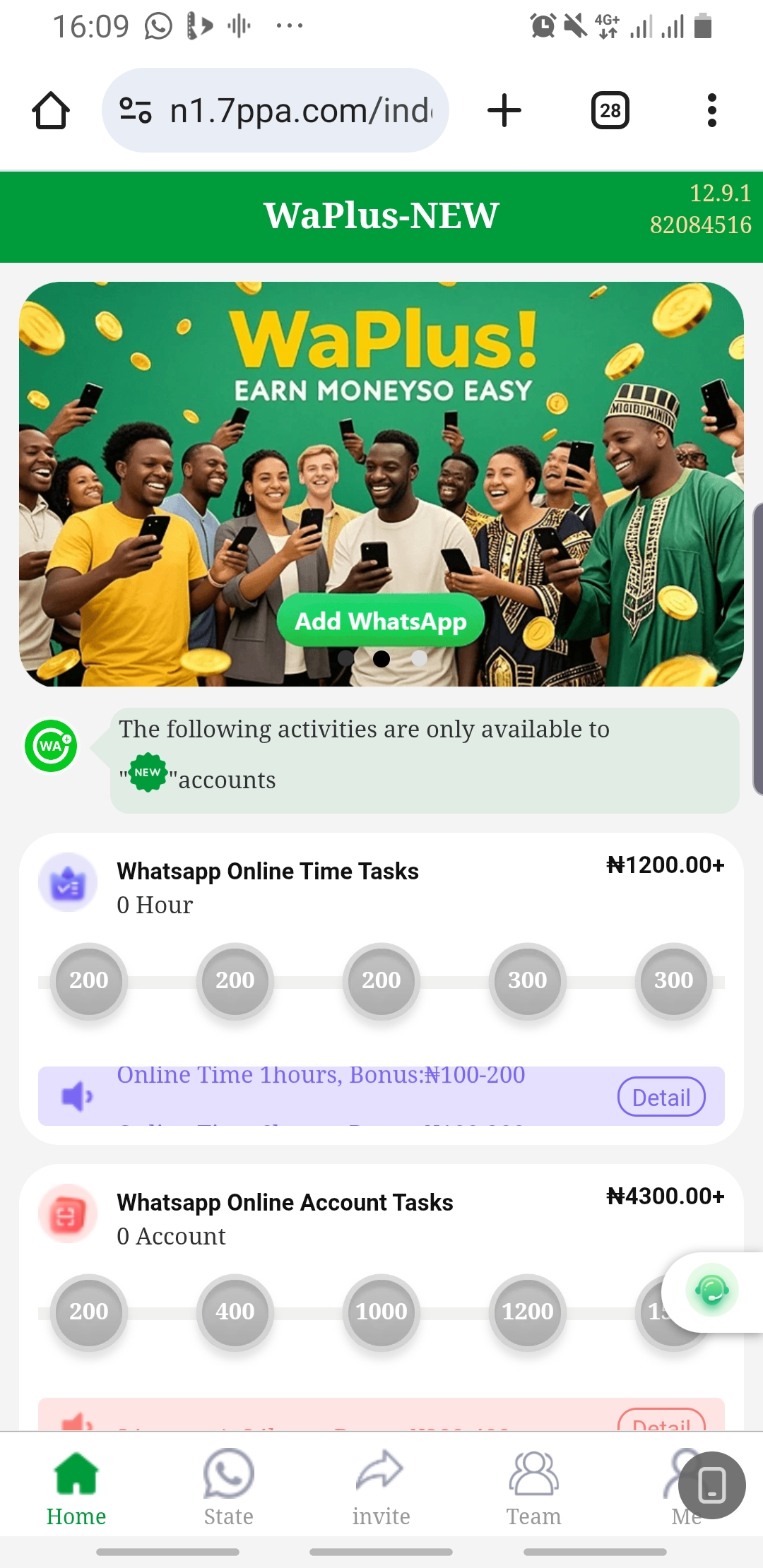Open the tab switcher showing 28 tabs
This screenshot has width=763, height=1568.
610,111
